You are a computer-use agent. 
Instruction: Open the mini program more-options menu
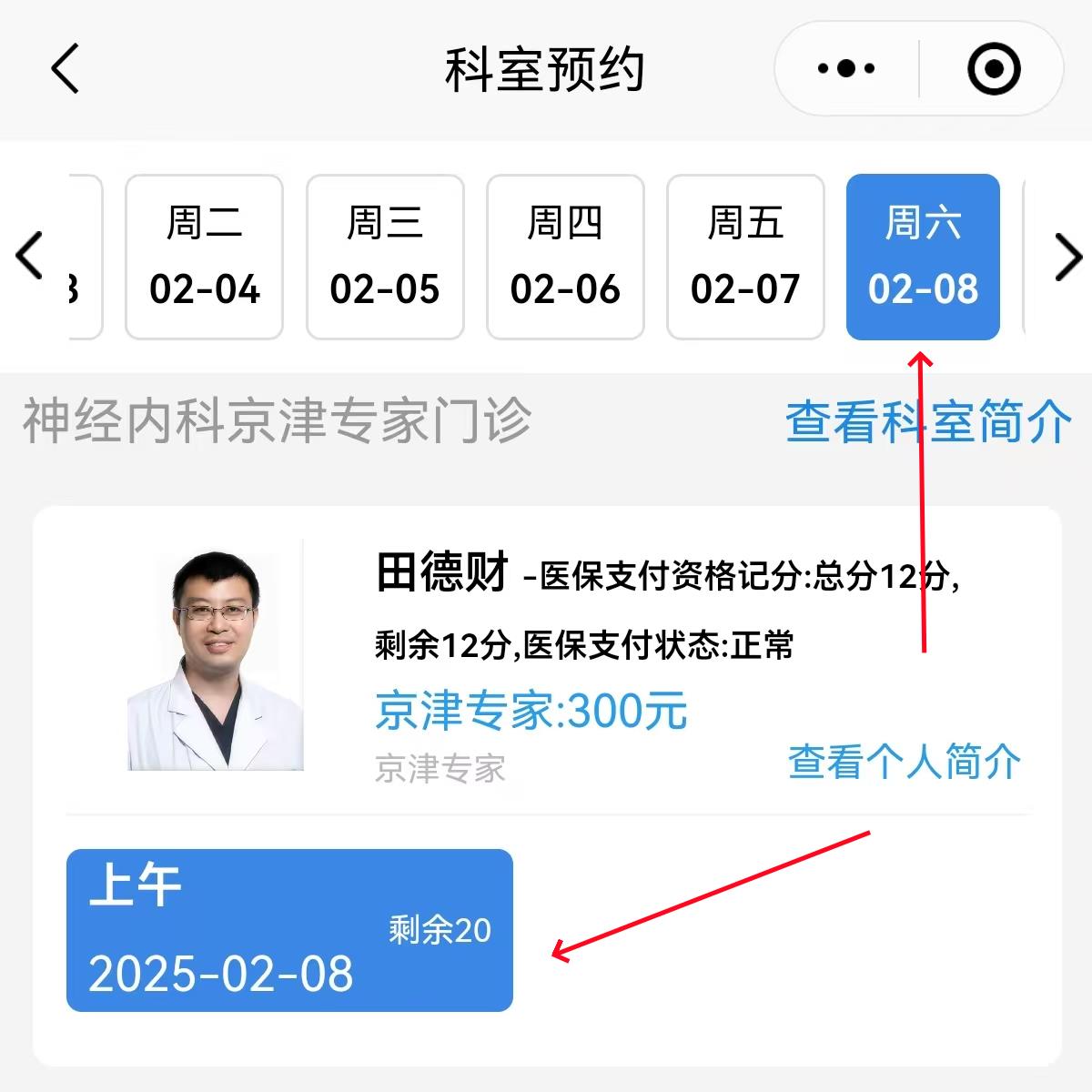[x=846, y=69]
